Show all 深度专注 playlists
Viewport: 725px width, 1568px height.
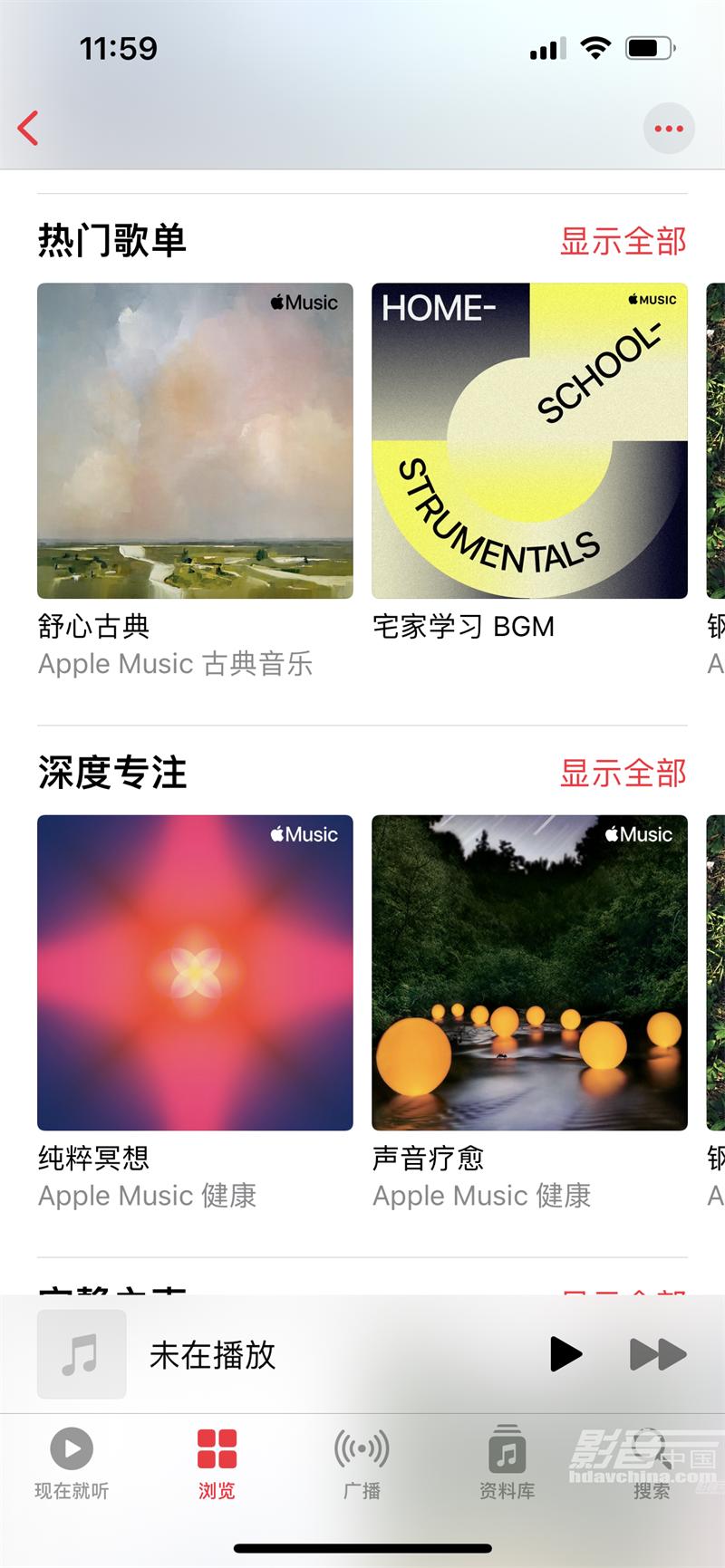pyautogui.click(x=623, y=773)
